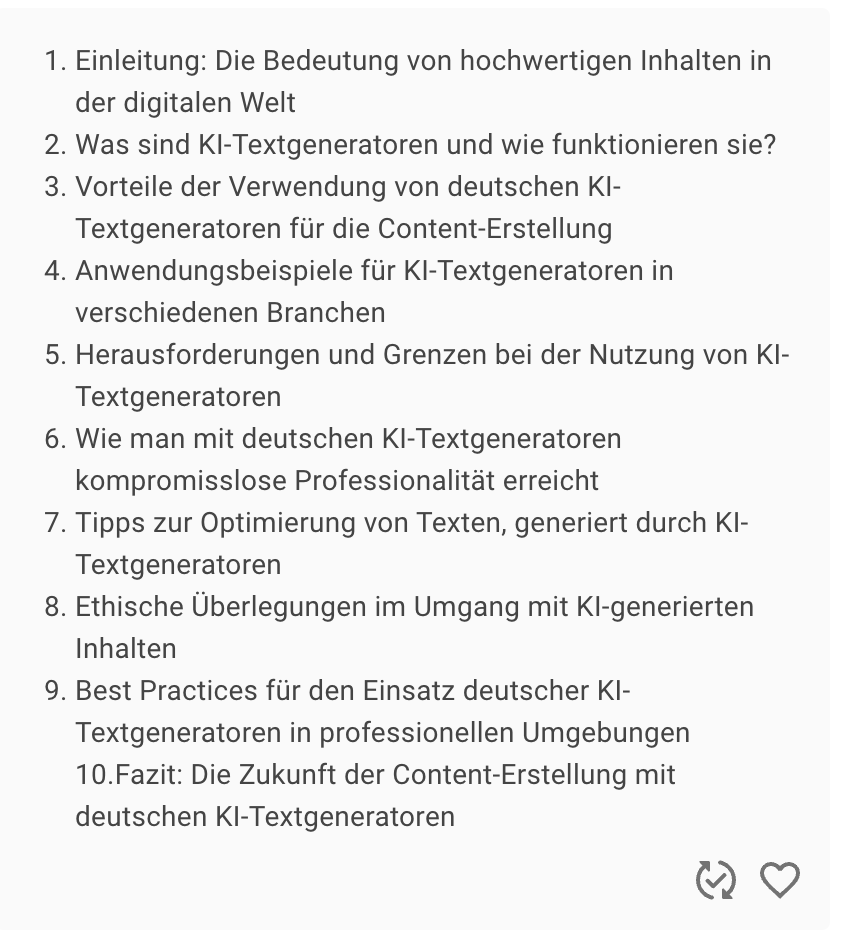Tap the regenerate icon with circular arrows

tap(715, 880)
